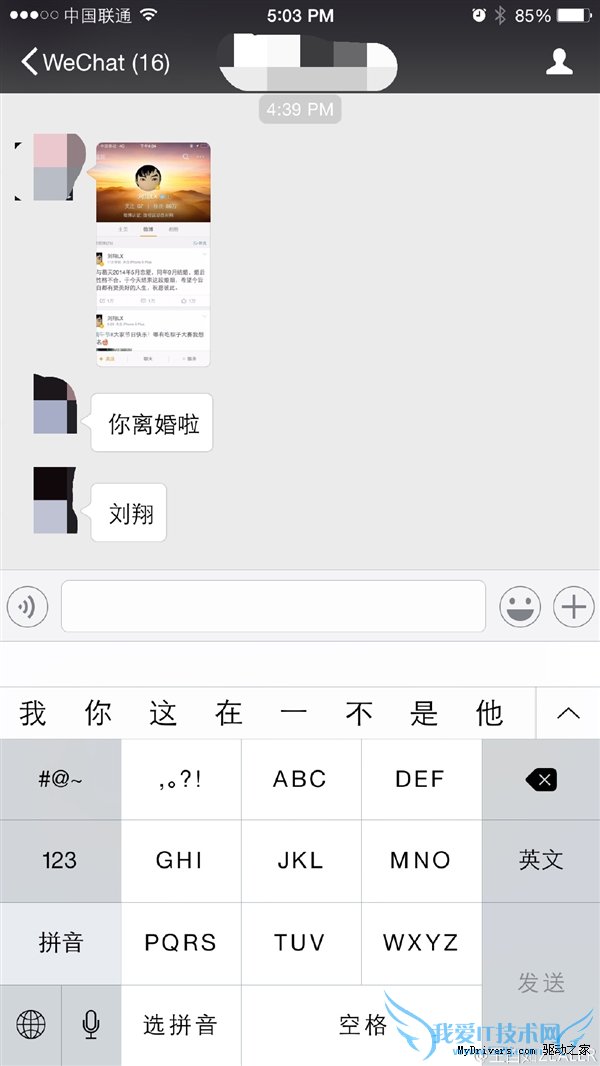Open the emoji sticker panel
Image resolution: width=600 pixels, height=1066 pixels.
(520, 606)
